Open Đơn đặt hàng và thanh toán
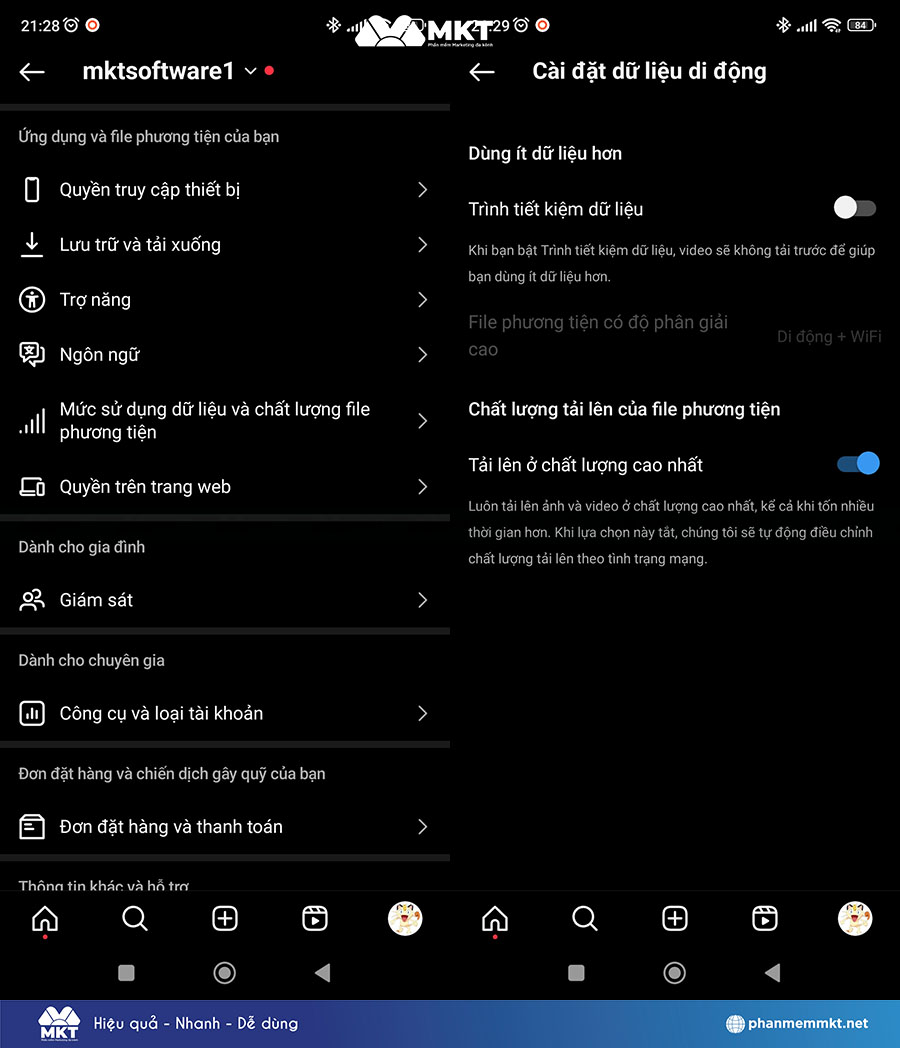 (x=225, y=827)
